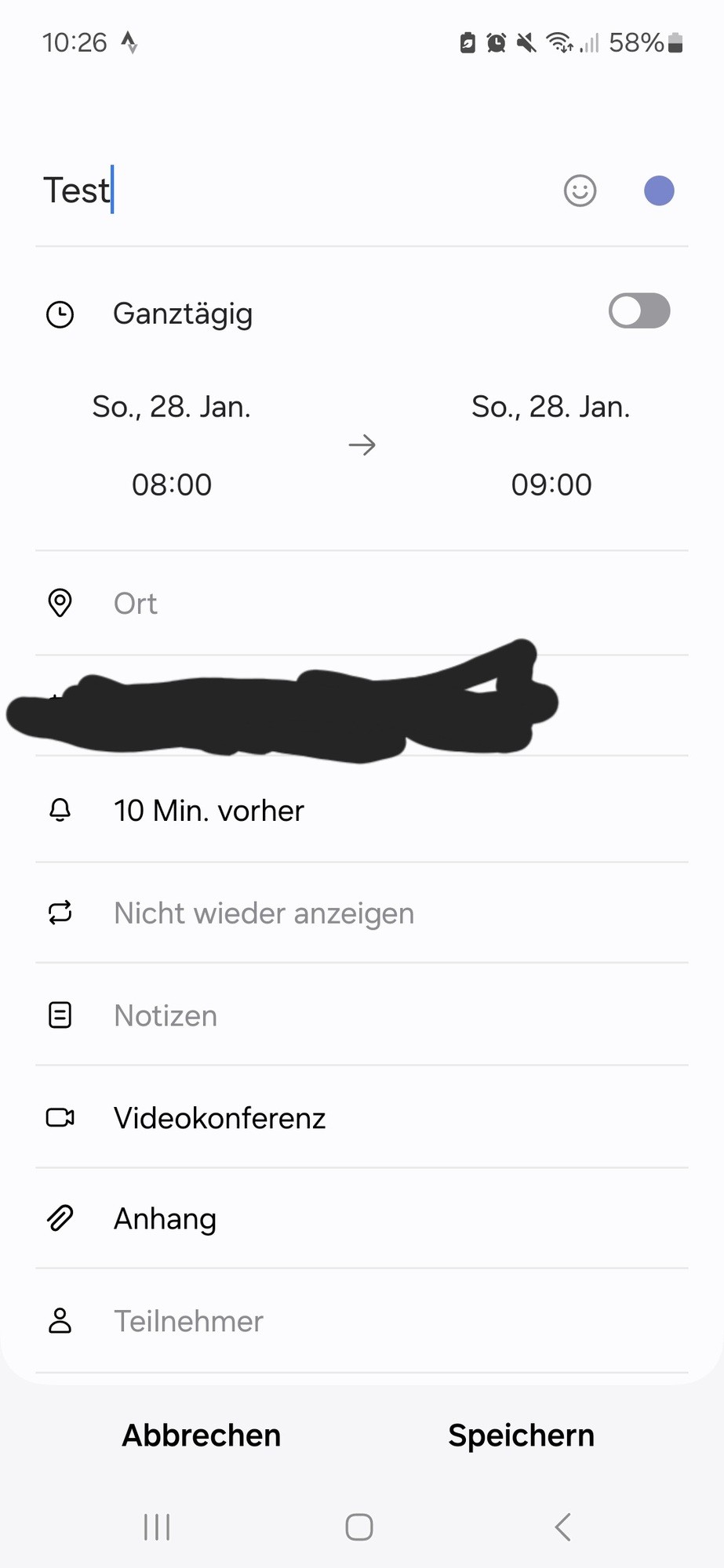Save the event with Speichern
The height and width of the screenshot is (1568, 724).
point(521,1436)
